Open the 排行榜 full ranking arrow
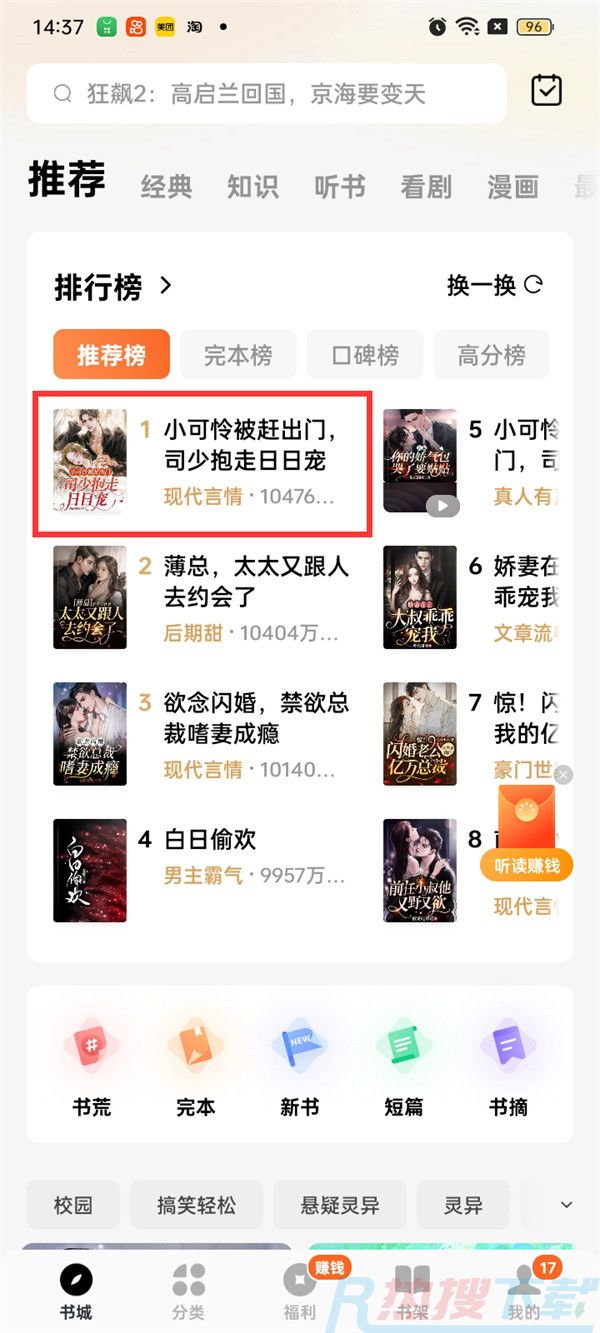The image size is (600, 1333). (166, 286)
